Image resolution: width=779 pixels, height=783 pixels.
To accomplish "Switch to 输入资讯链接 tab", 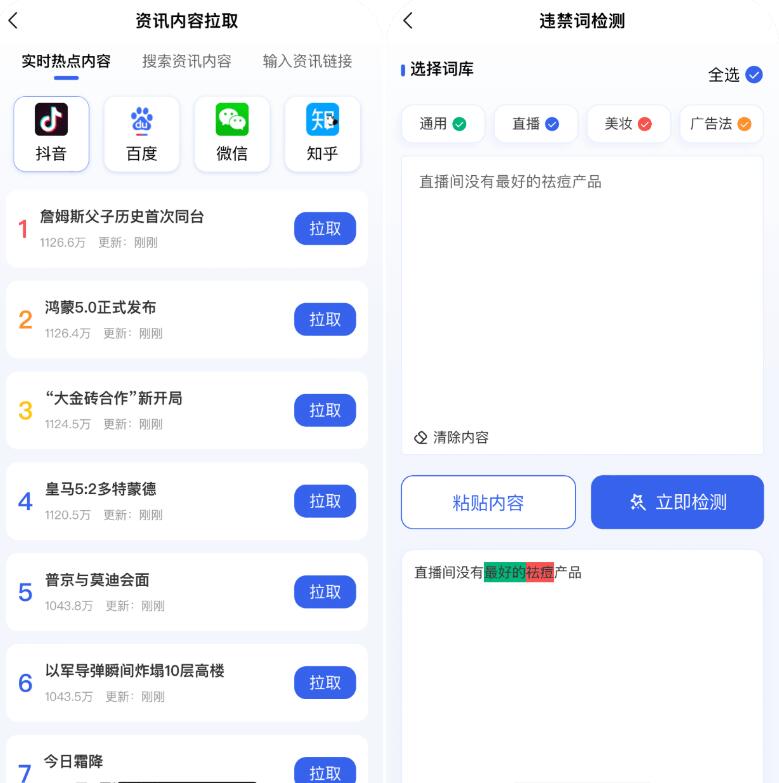I will (307, 61).
